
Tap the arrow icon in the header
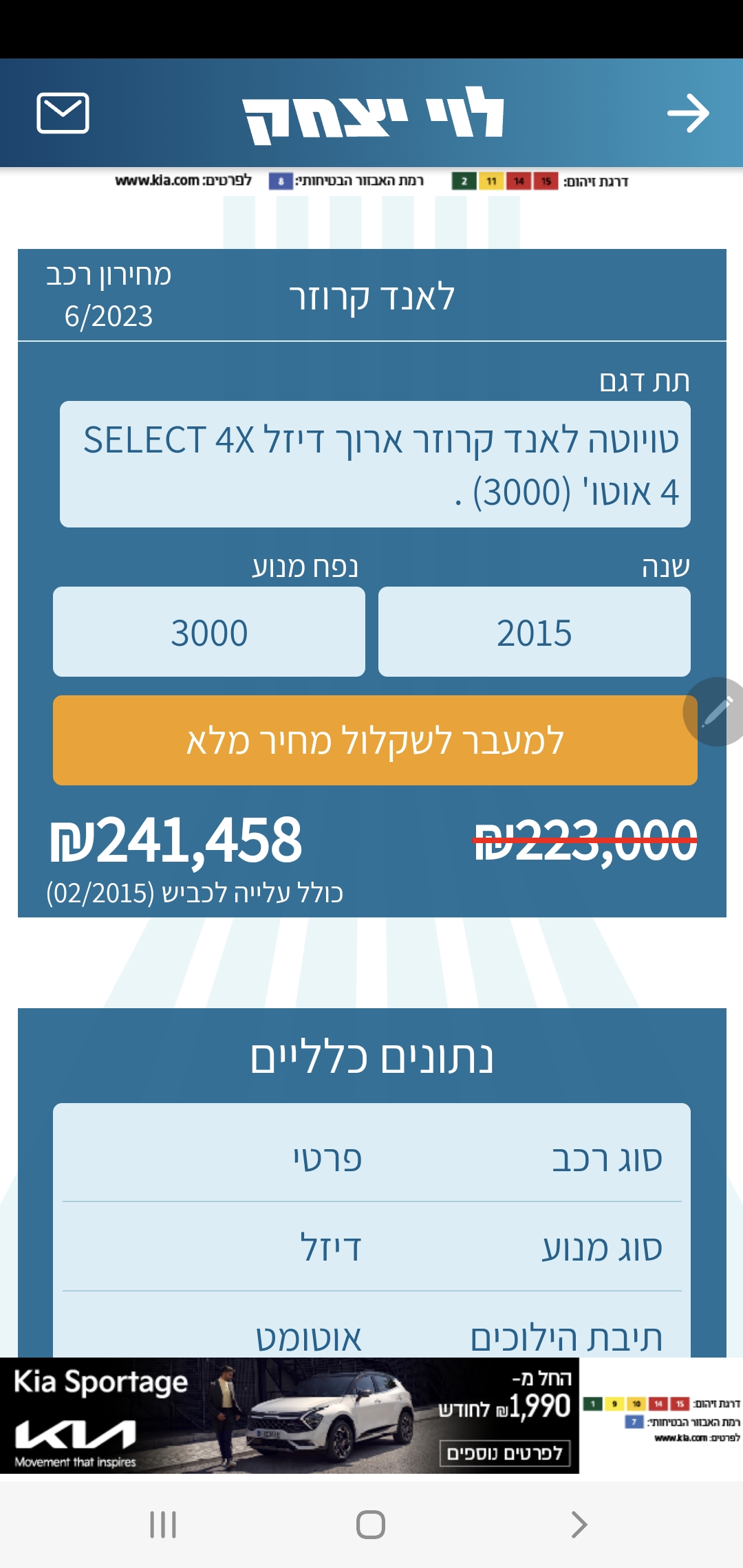click(688, 113)
